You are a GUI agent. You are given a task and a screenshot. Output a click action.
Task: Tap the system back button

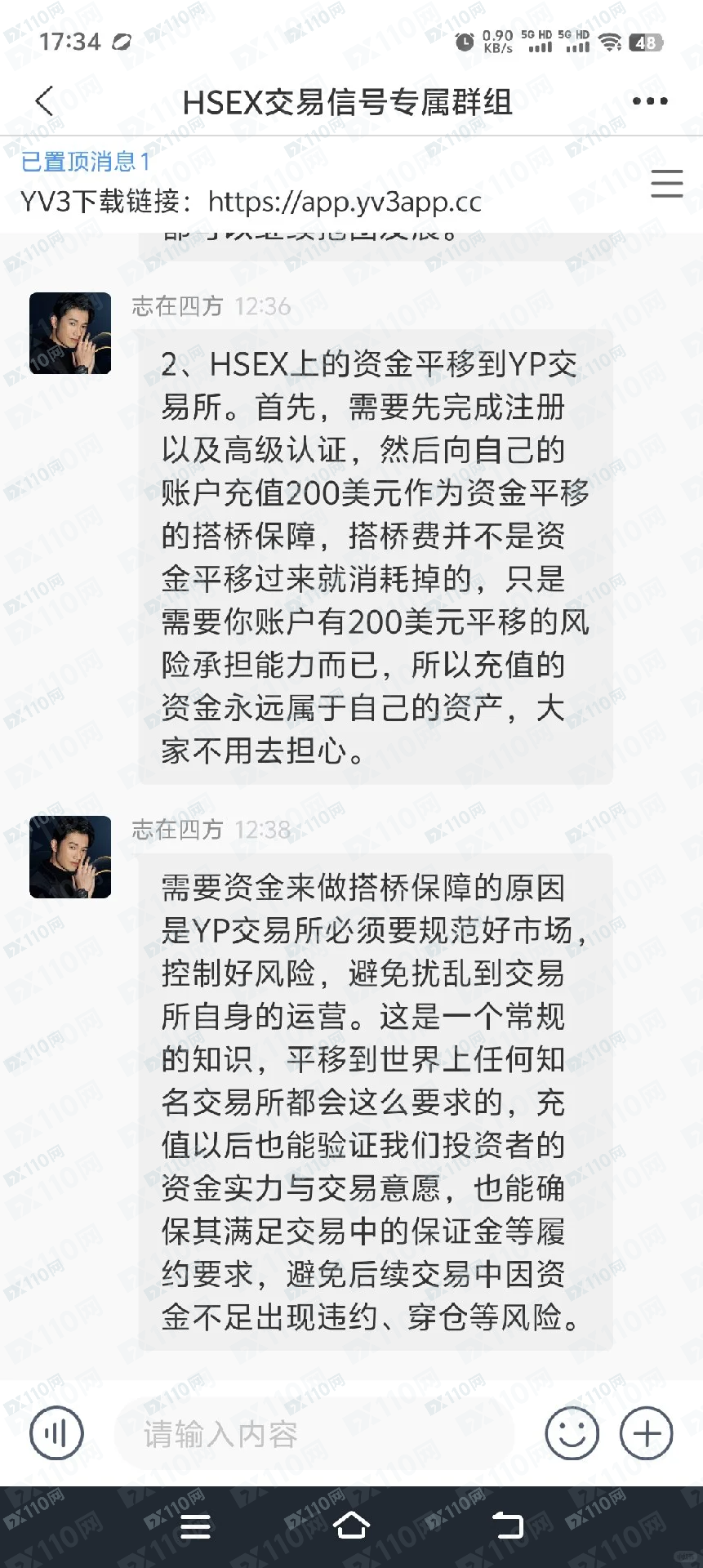point(508,1526)
